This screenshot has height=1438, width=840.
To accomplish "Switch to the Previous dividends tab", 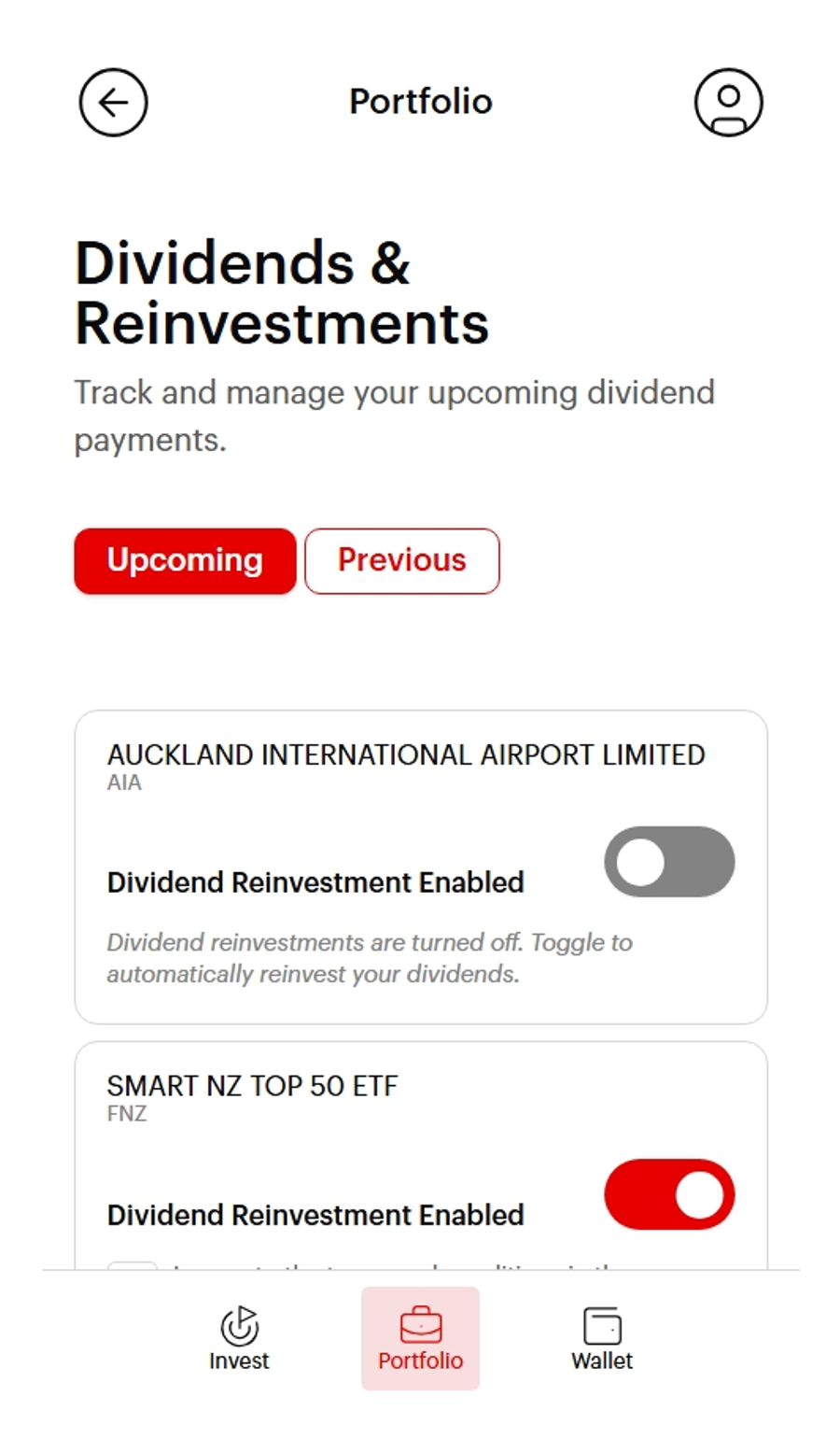I will pyautogui.click(x=402, y=560).
